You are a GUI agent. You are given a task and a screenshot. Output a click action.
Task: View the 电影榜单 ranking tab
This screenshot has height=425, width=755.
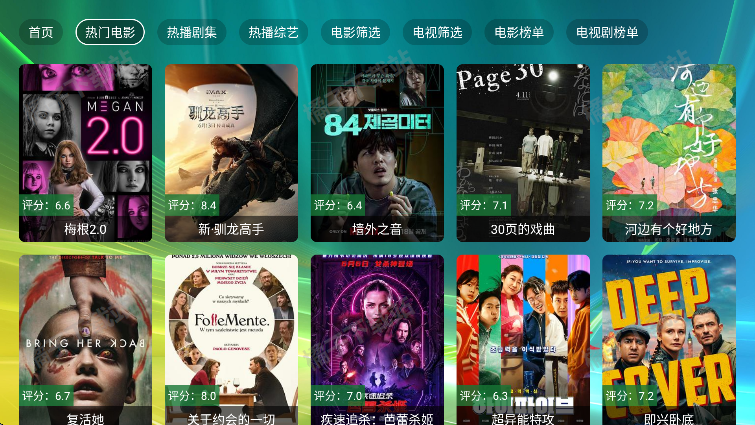[x=519, y=32]
